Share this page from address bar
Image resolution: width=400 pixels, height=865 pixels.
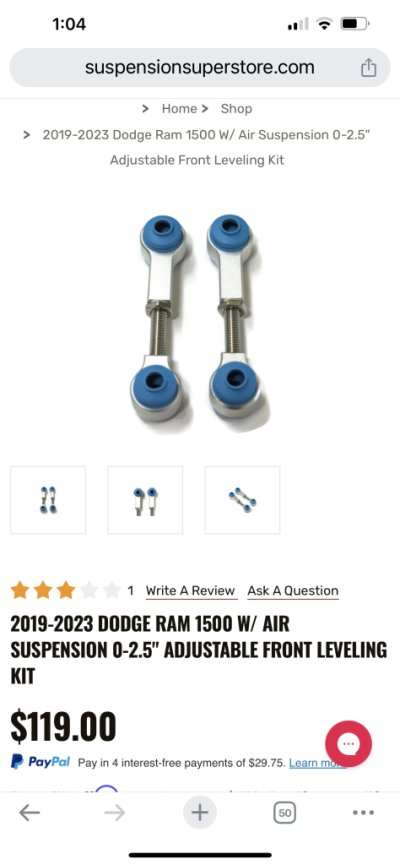click(x=369, y=68)
